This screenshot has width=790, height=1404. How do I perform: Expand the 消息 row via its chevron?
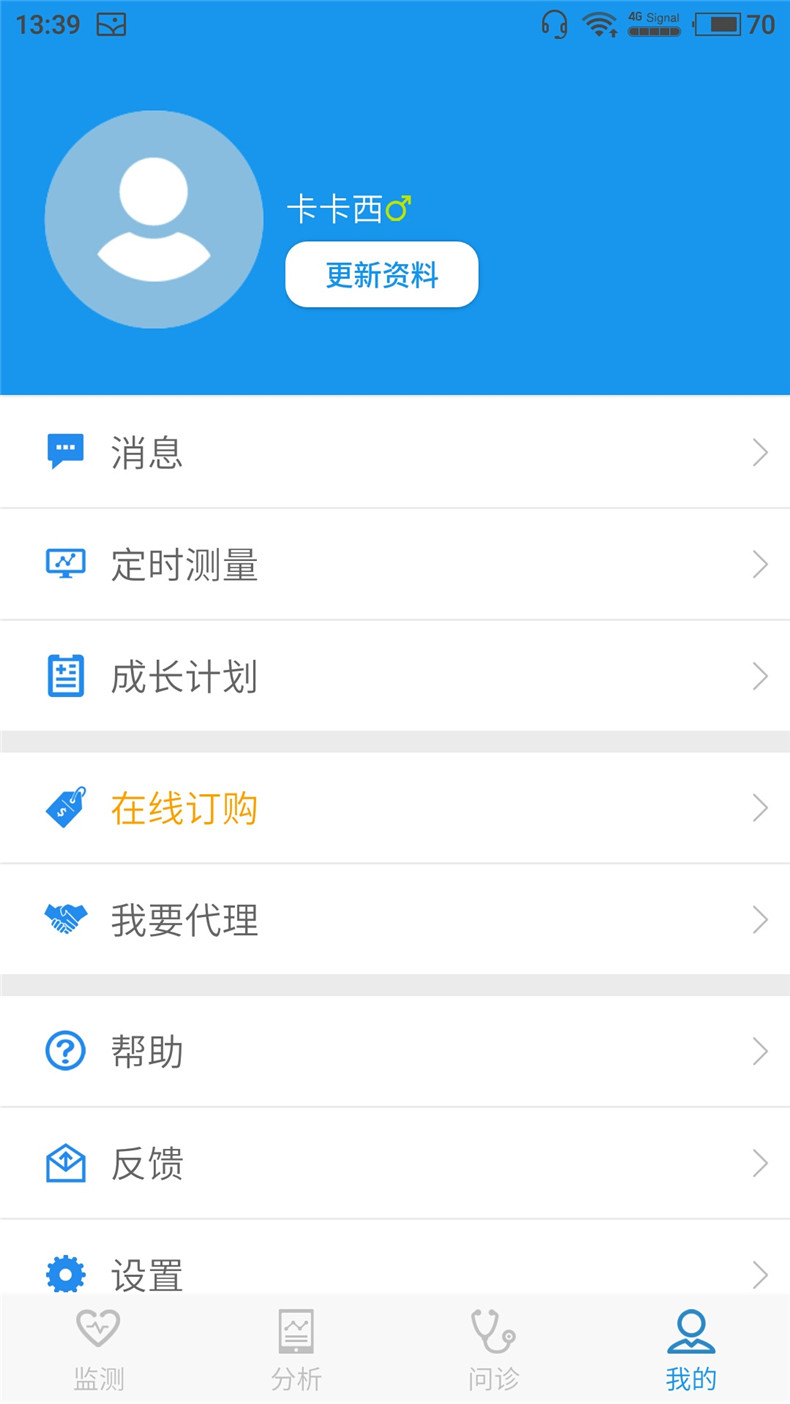pyautogui.click(x=760, y=451)
